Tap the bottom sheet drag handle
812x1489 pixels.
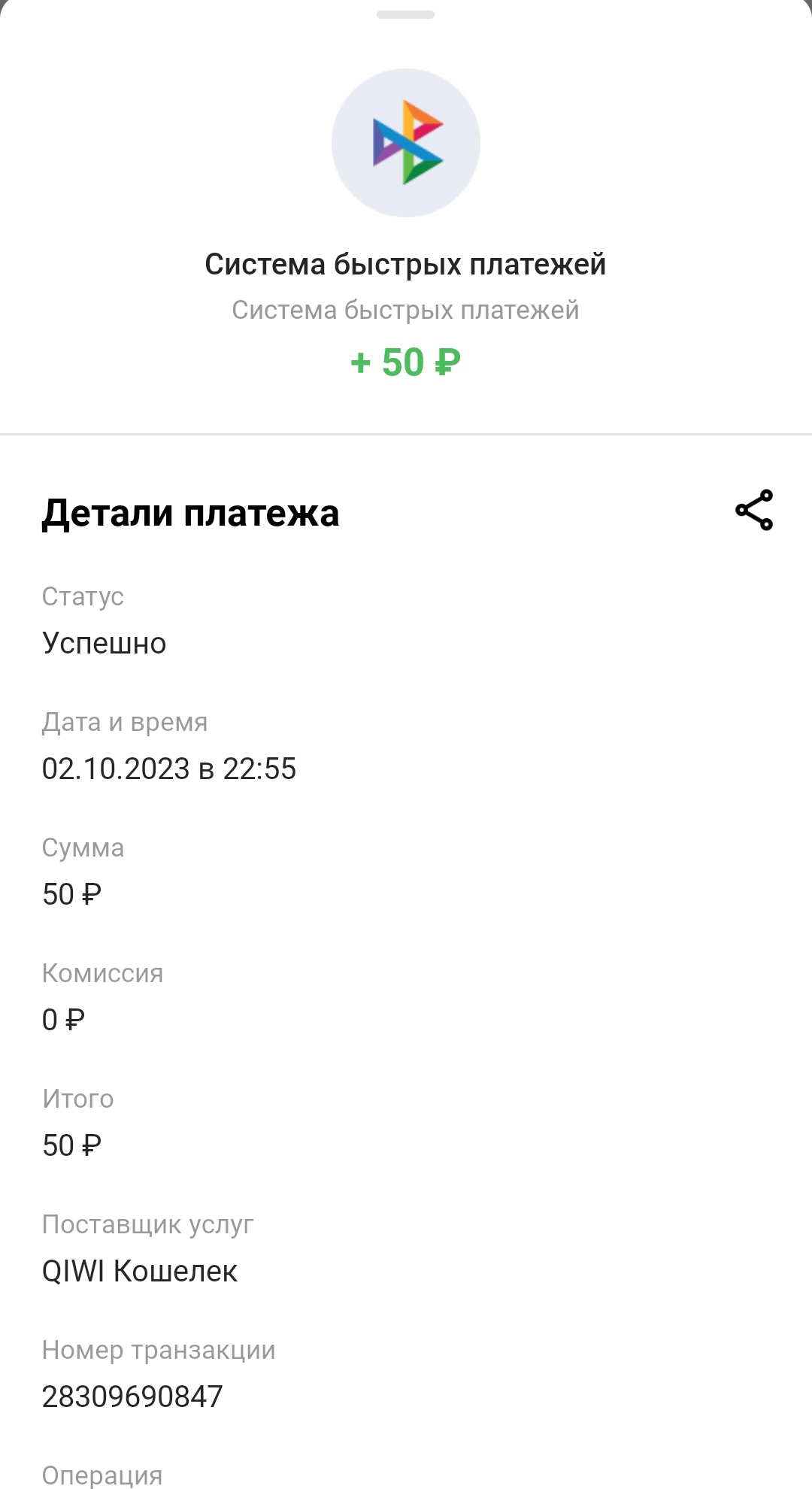pos(405,15)
